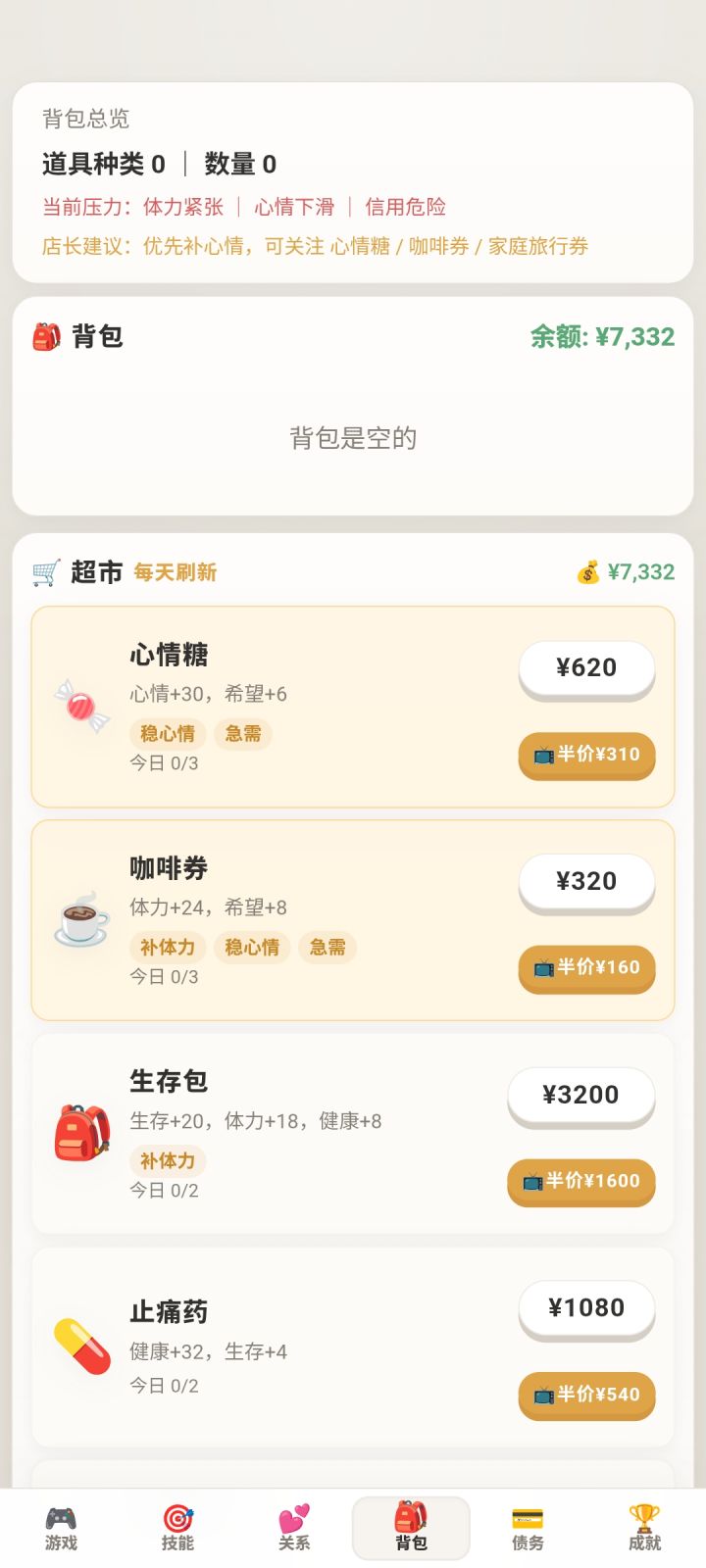Screen dimensions: 706x1568
Task: Select the 稳心情 tag on 心情糖
Action: pyautogui.click(x=167, y=734)
